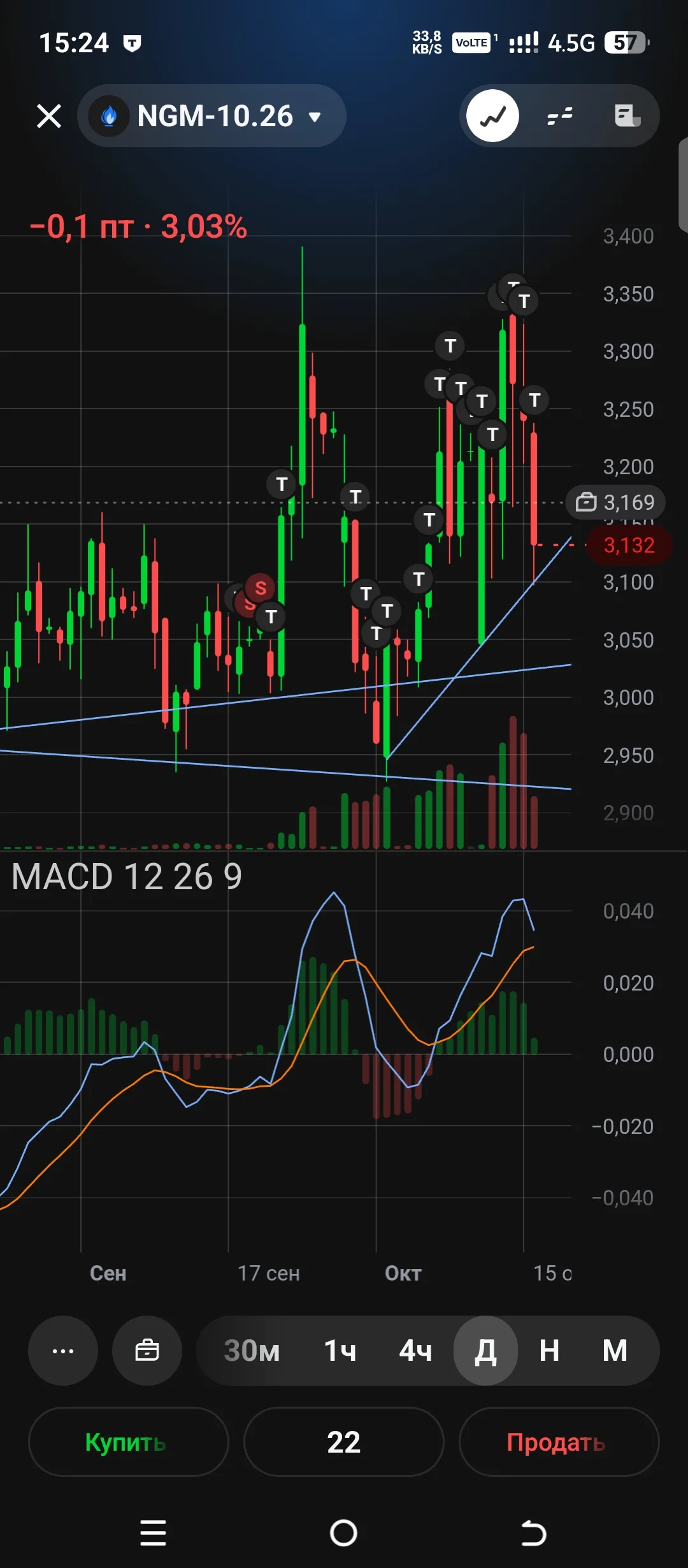This screenshot has height=1568, width=688.
Task: Go back with system back button
Action: [x=533, y=1532]
